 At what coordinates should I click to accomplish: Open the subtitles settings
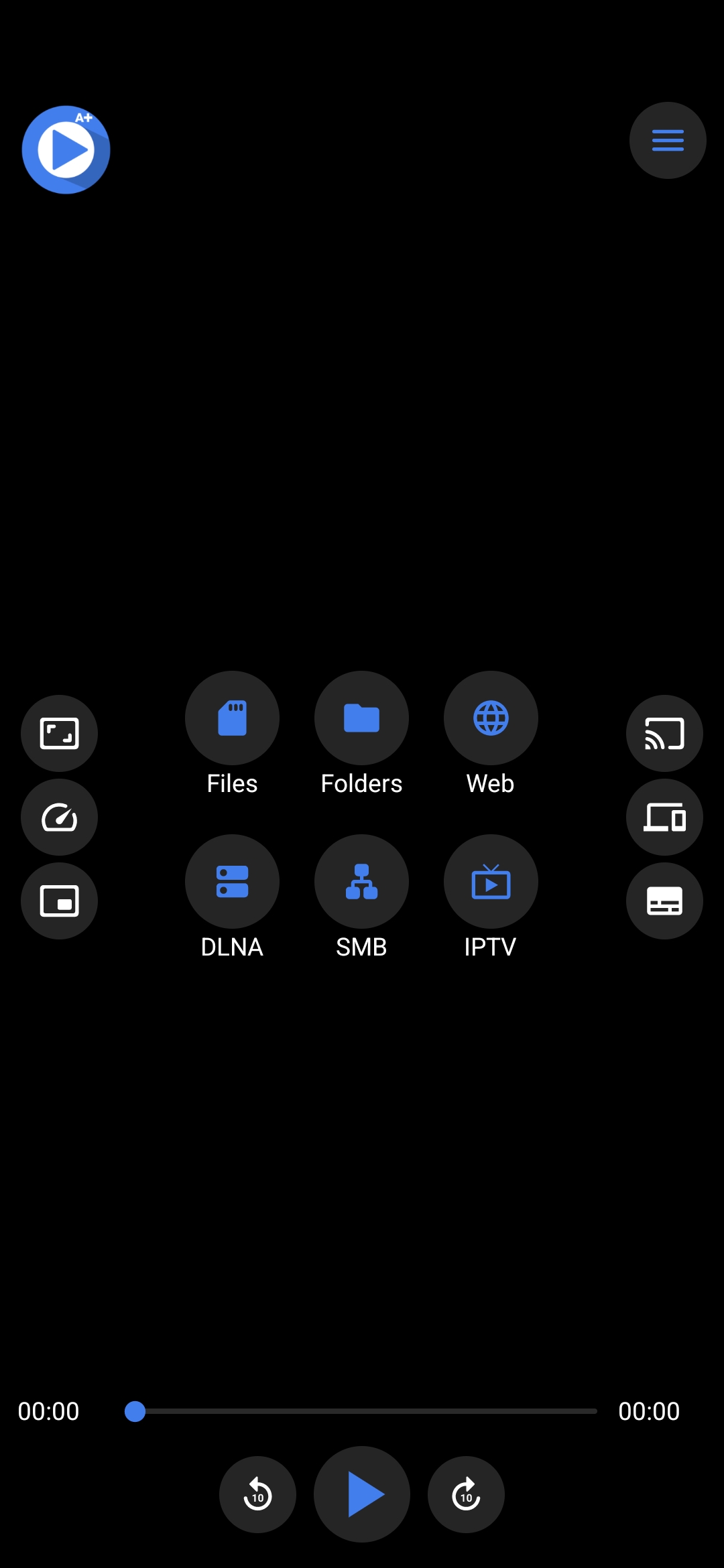664,901
